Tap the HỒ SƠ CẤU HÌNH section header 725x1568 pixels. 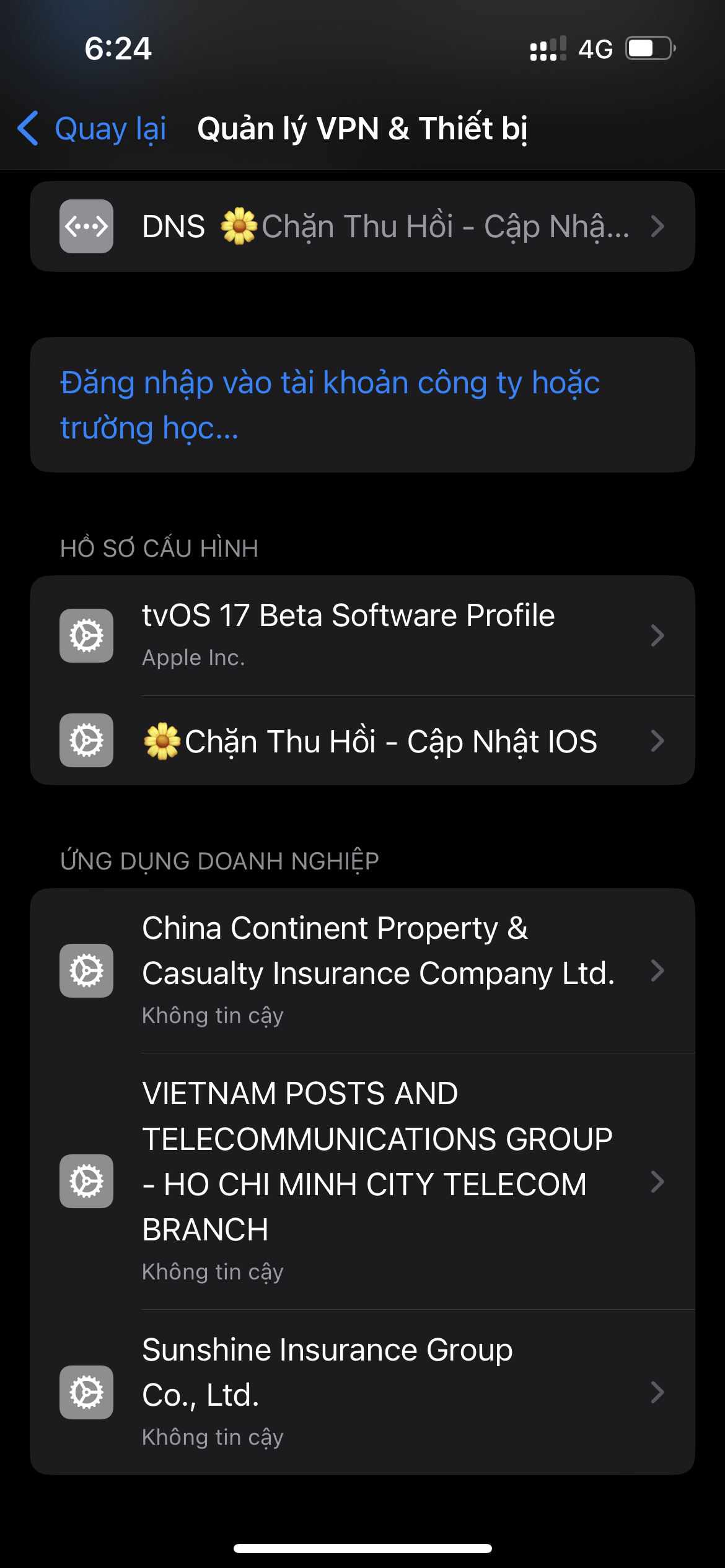(x=159, y=547)
